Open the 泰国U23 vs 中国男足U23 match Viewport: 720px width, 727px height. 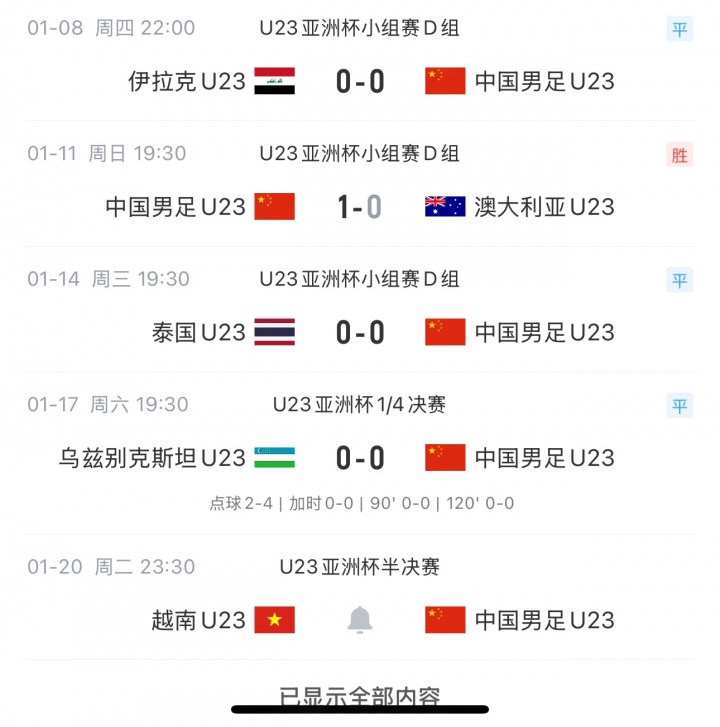(x=360, y=332)
